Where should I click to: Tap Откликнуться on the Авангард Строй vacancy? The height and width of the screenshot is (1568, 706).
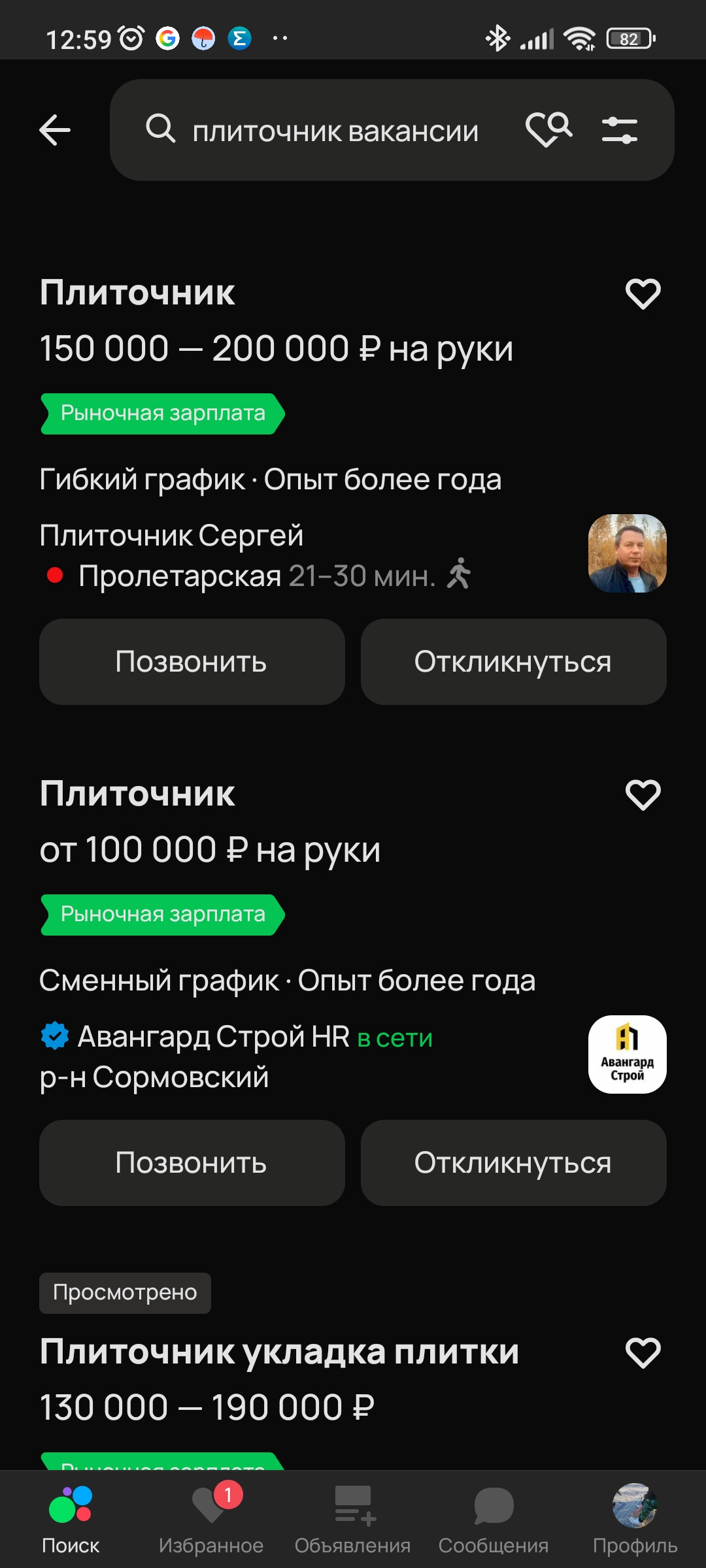click(x=513, y=1163)
